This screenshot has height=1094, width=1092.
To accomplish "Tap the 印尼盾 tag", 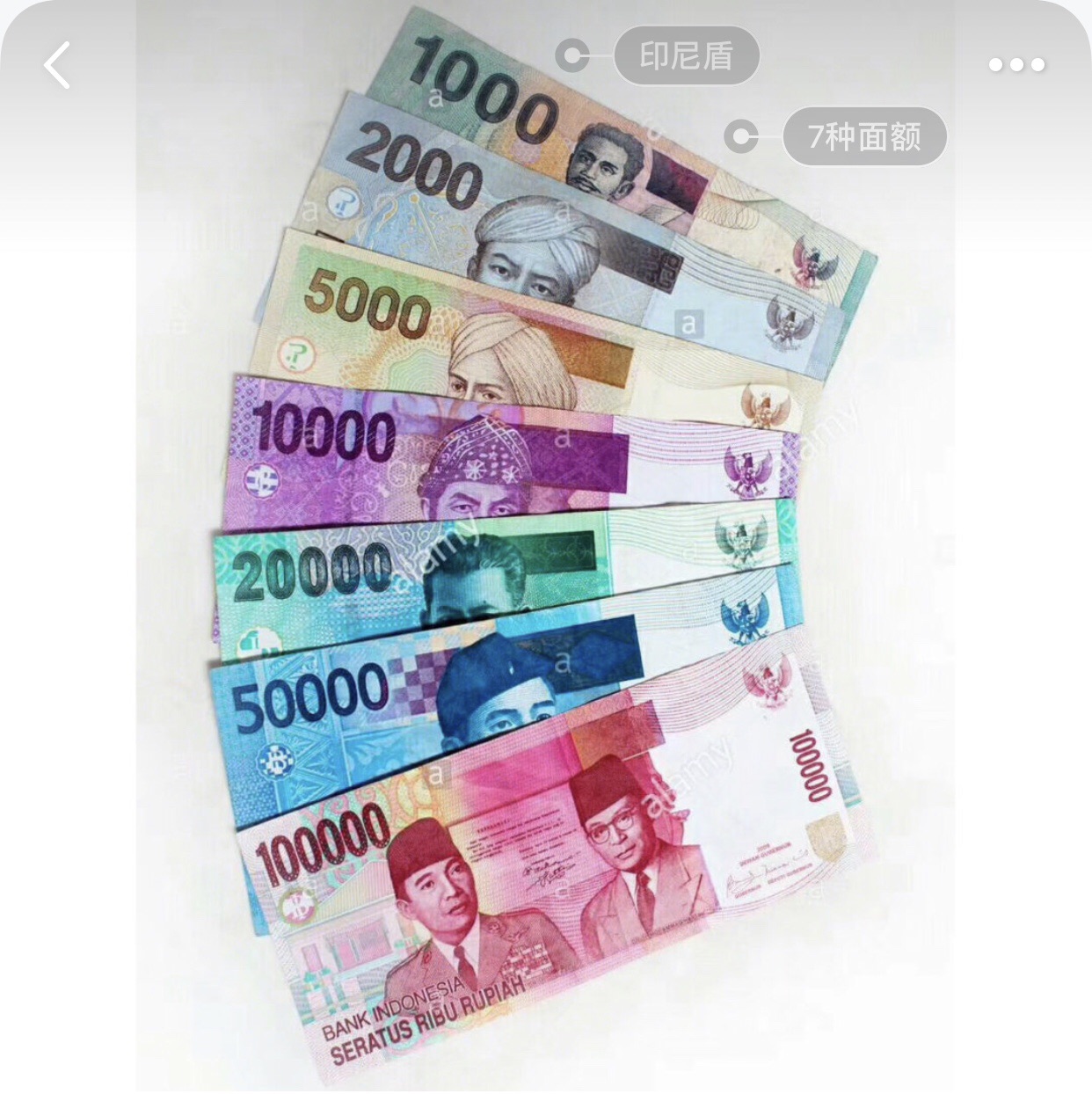I will pos(686,56).
